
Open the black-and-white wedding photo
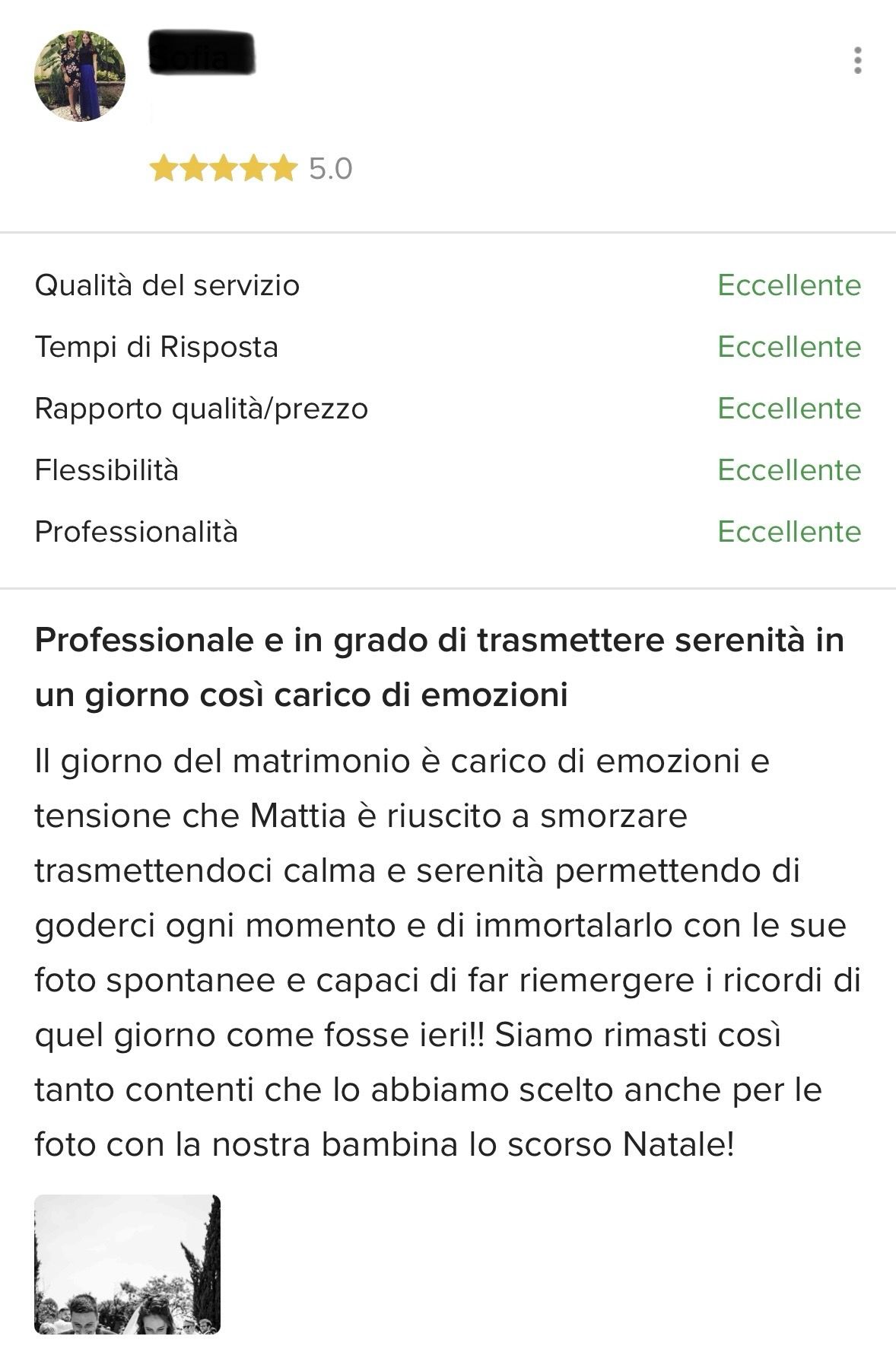[x=127, y=1264]
